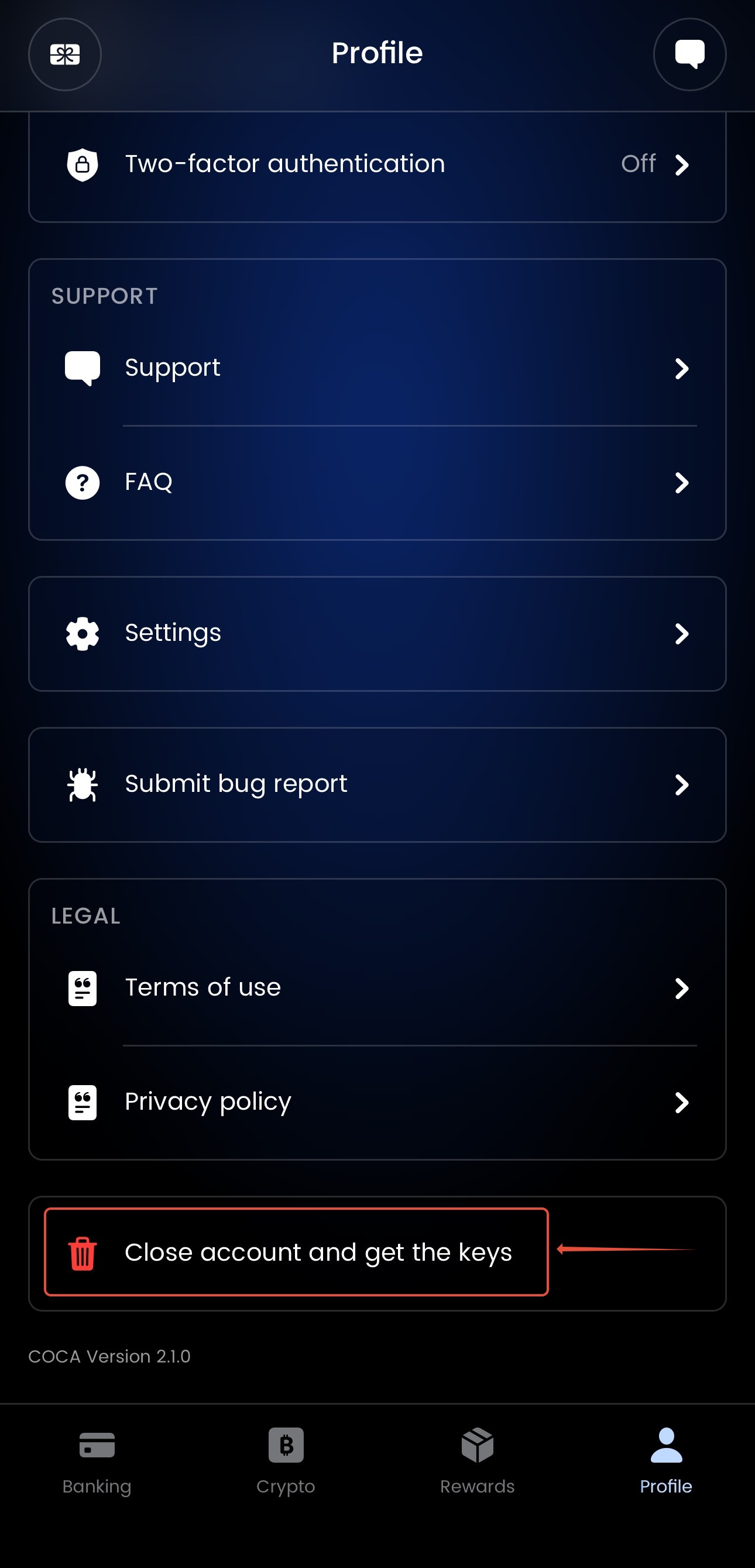755x1568 pixels.
Task: Open the gift card icon in header
Action: [64, 55]
